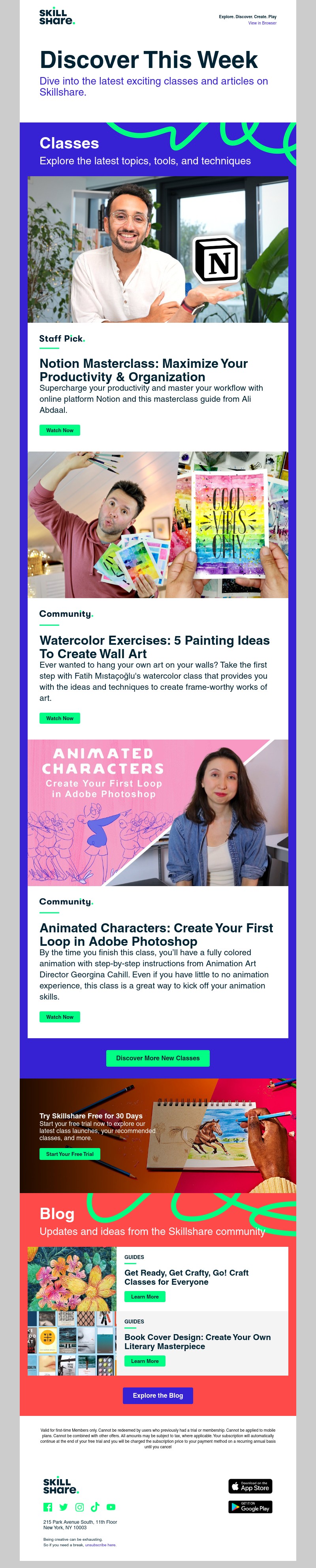Start Your Free Trial of Skillshare
Viewport: 316px width, 1568px height.
pyautogui.click(x=70, y=1154)
